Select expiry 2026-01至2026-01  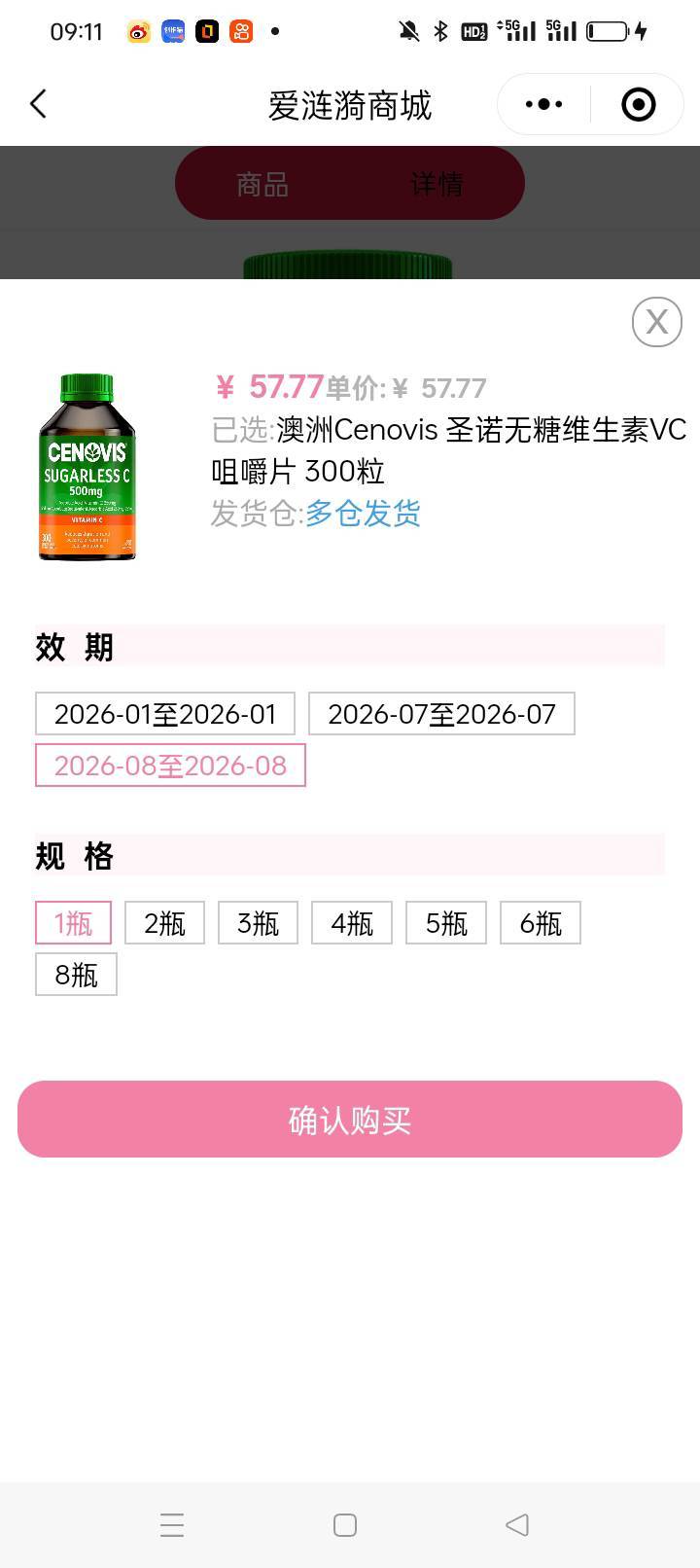[x=165, y=714]
